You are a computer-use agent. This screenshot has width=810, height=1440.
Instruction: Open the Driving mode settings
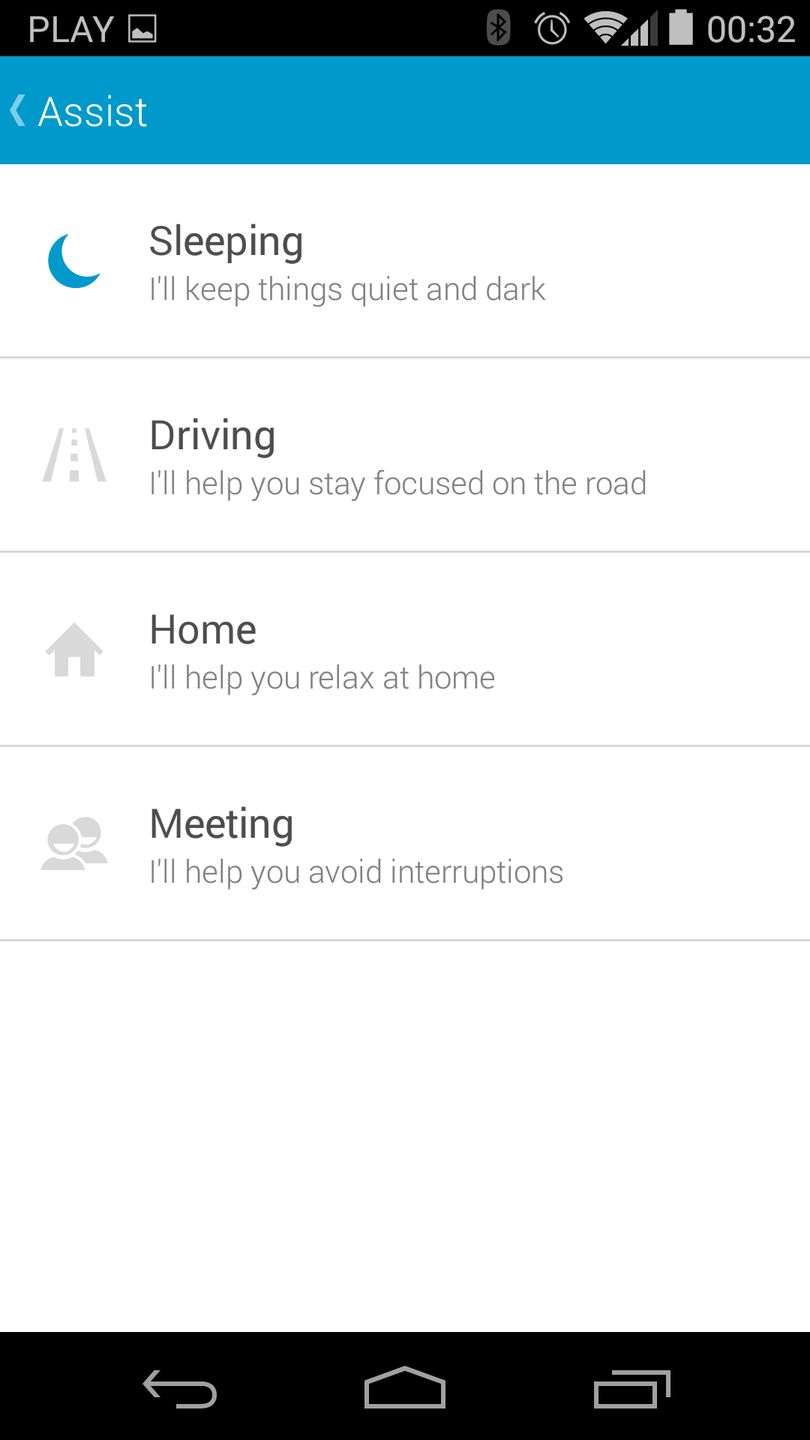(404, 455)
